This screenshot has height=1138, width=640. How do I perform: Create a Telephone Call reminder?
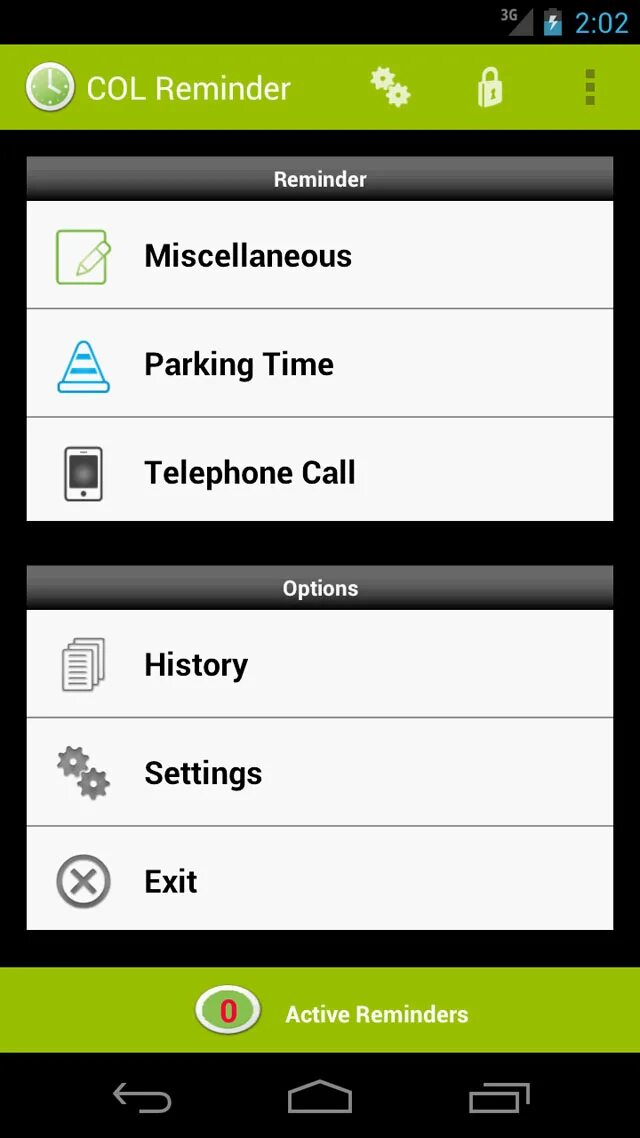(x=320, y=472)
